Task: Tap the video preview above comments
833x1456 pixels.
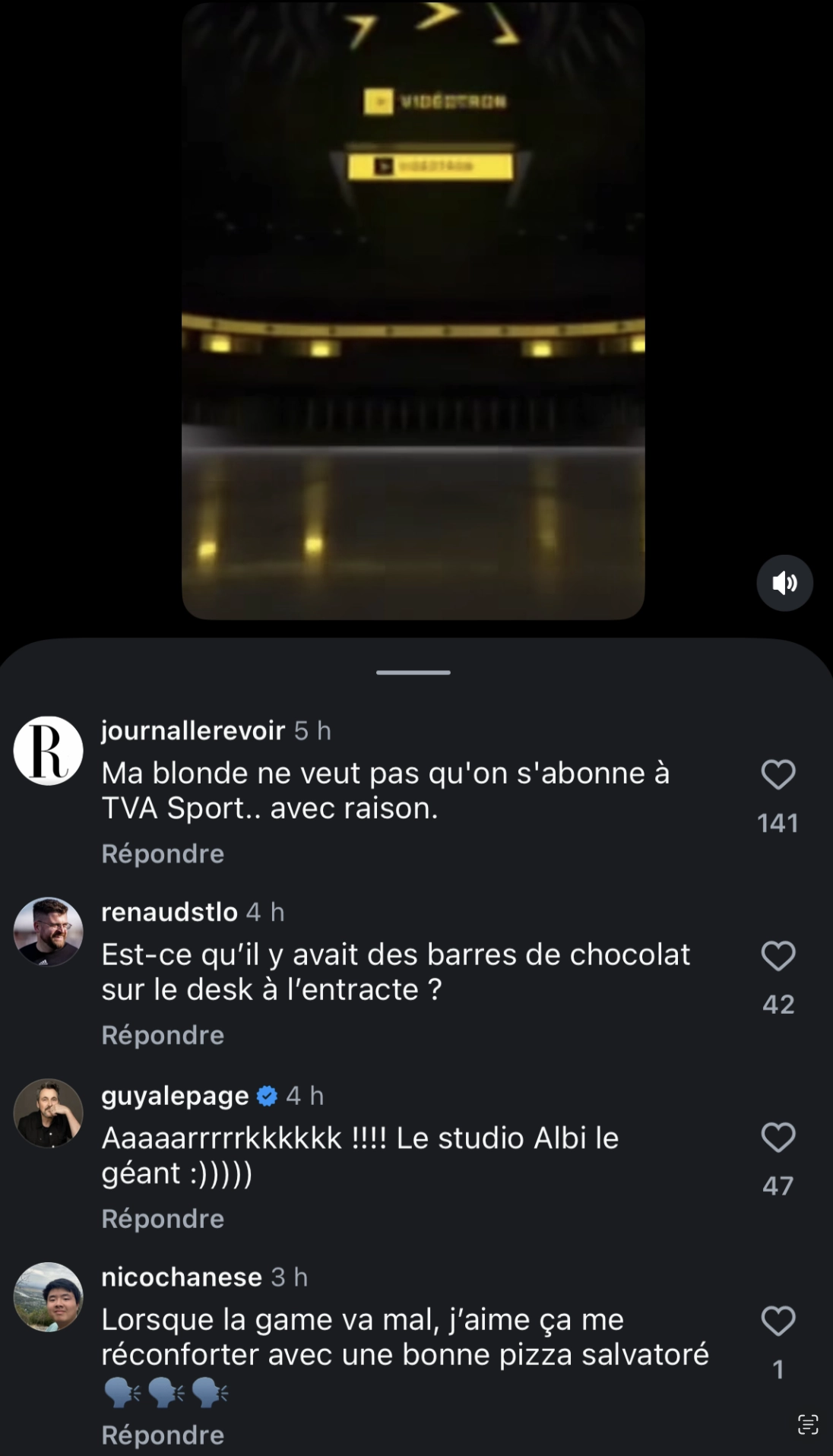Action: 413,312
